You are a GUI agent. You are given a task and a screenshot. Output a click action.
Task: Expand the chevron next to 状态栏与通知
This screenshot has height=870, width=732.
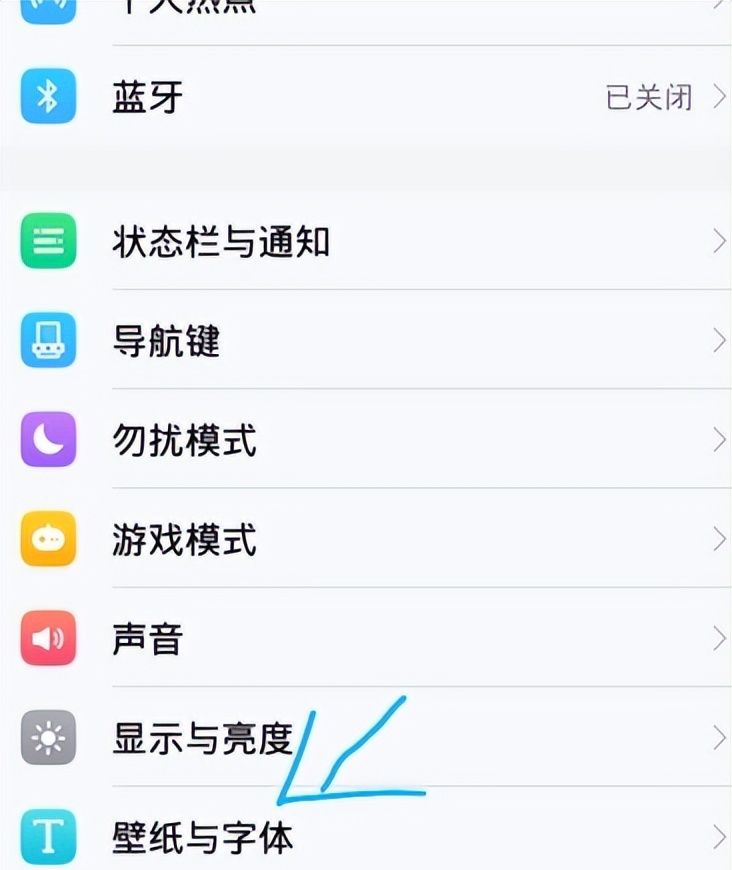(719, 241)
